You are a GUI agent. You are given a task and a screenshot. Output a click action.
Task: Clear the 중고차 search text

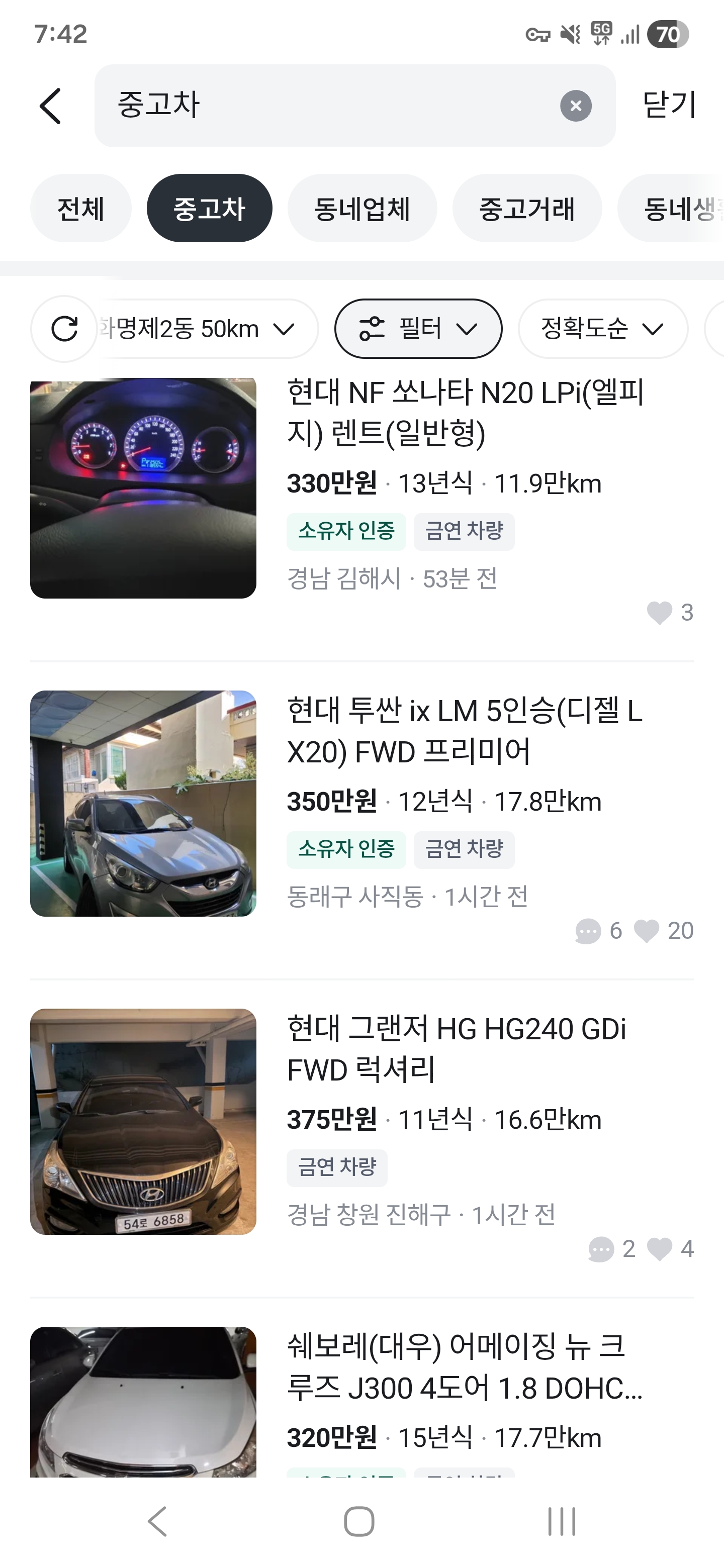pos(575,106)
